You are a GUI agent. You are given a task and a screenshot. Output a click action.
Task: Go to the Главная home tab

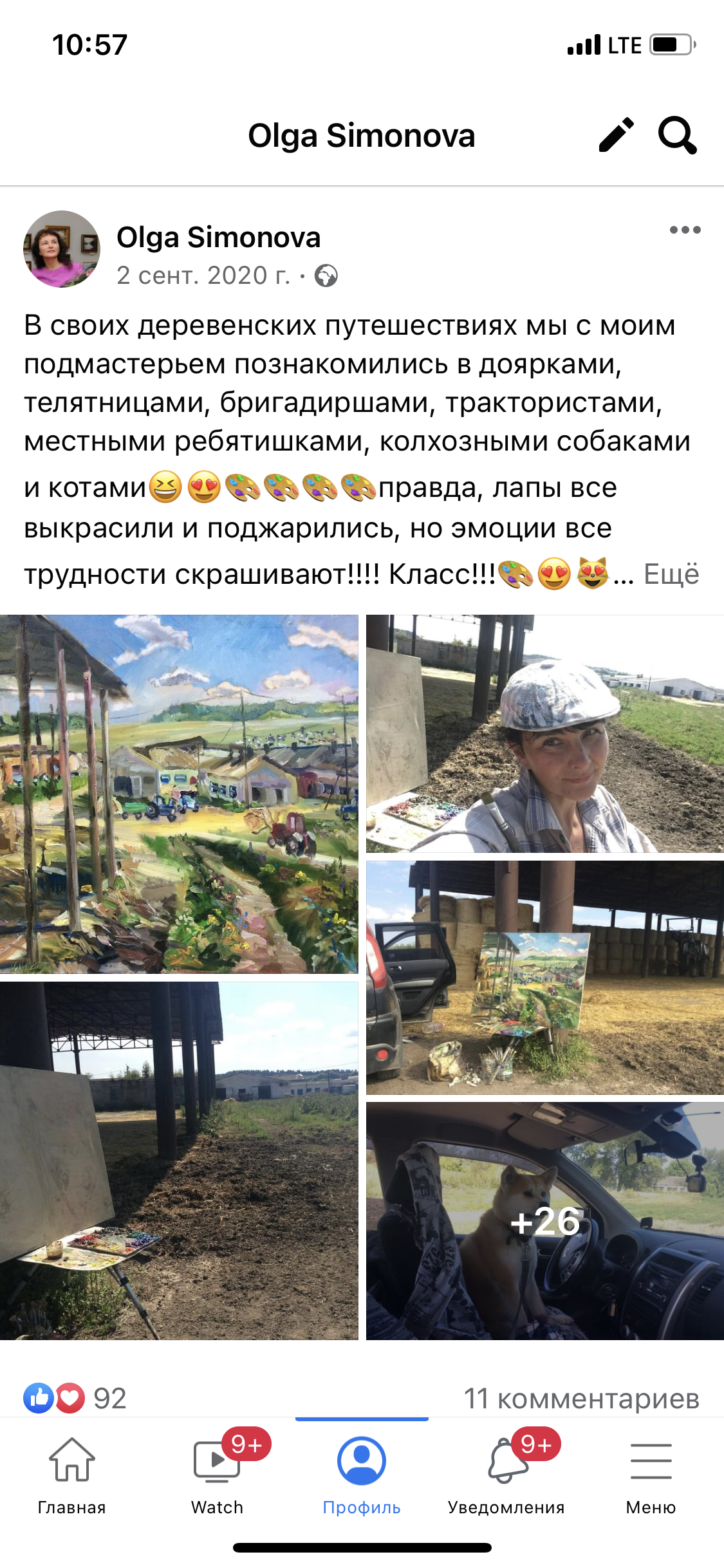(x=71, y=1473)
